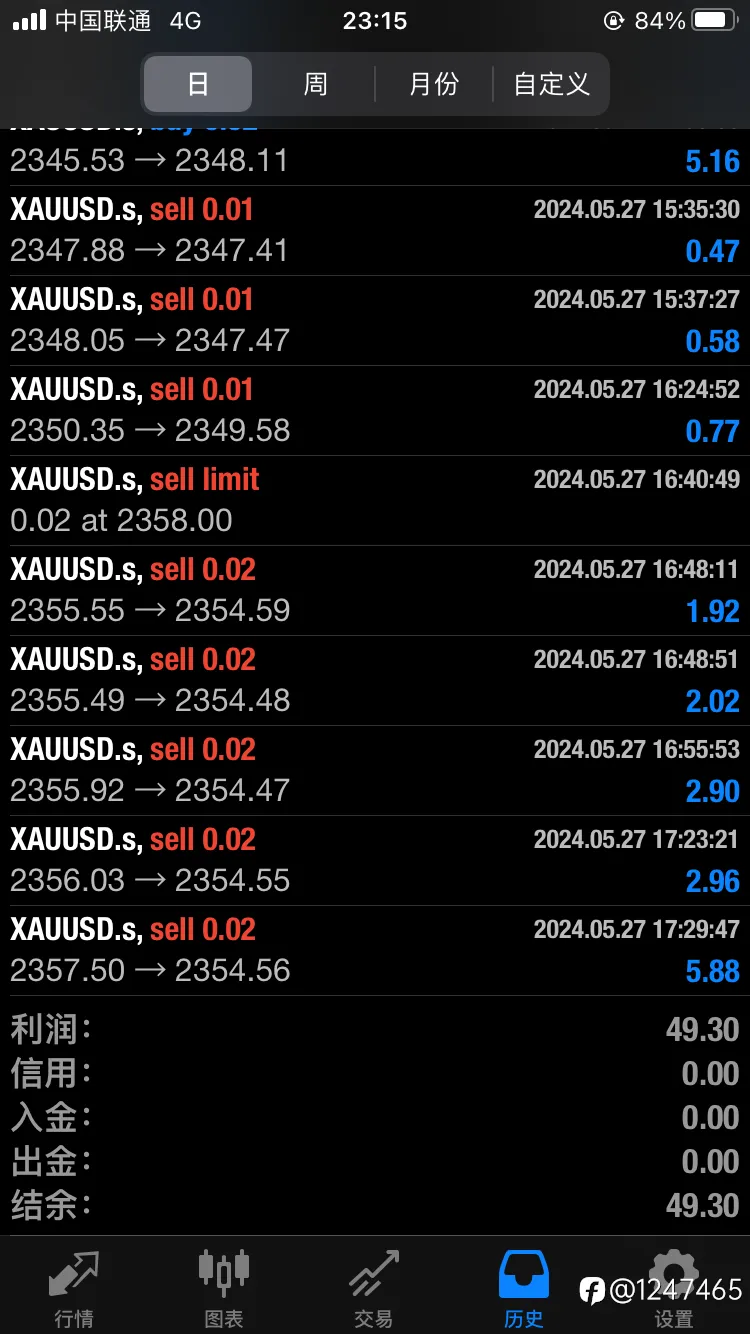Expand the sell 0.01 trade at 15:35:30
750x1334 pixels.
[375, 231]
